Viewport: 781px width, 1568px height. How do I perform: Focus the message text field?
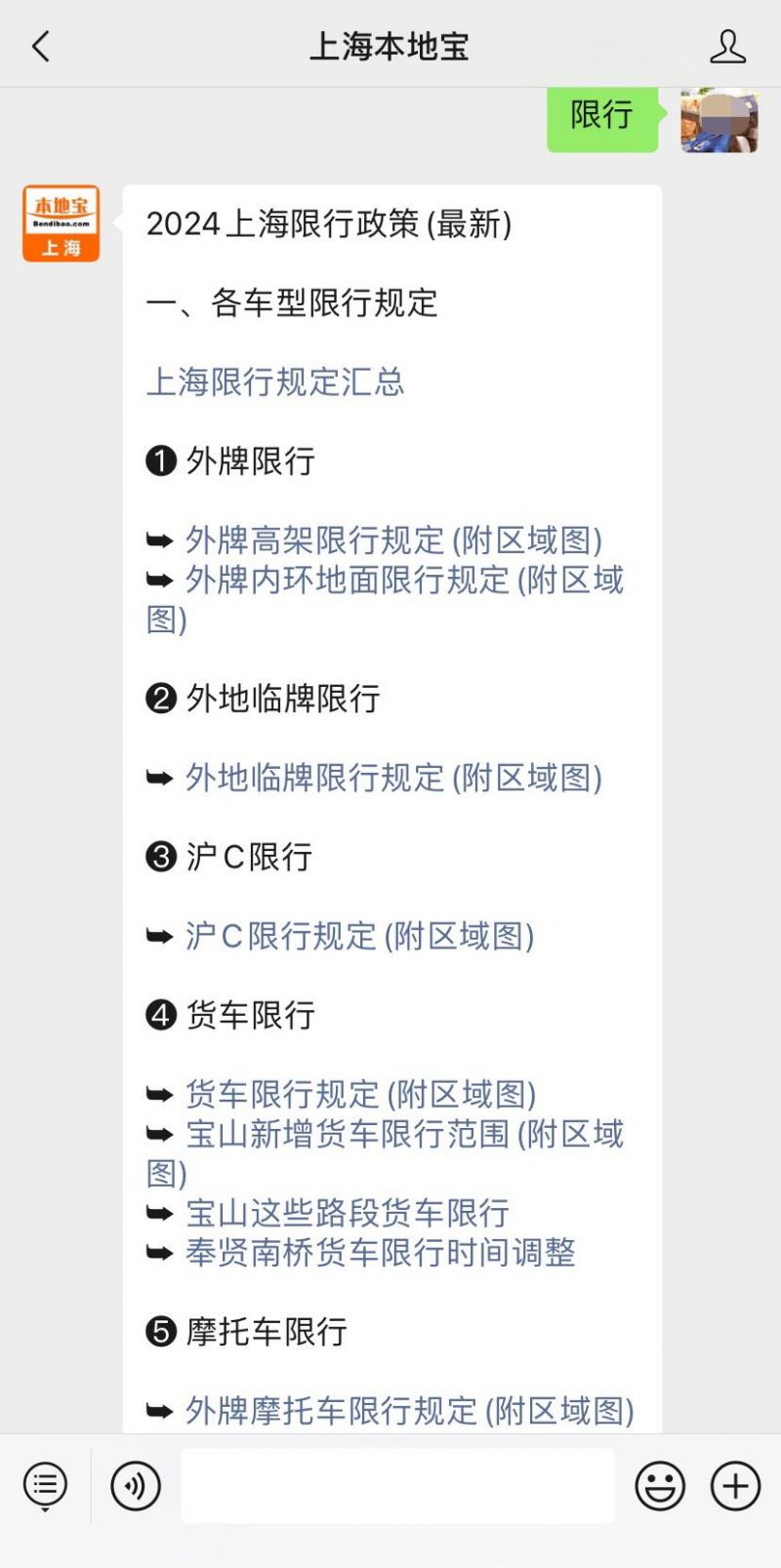point(397,1486)
